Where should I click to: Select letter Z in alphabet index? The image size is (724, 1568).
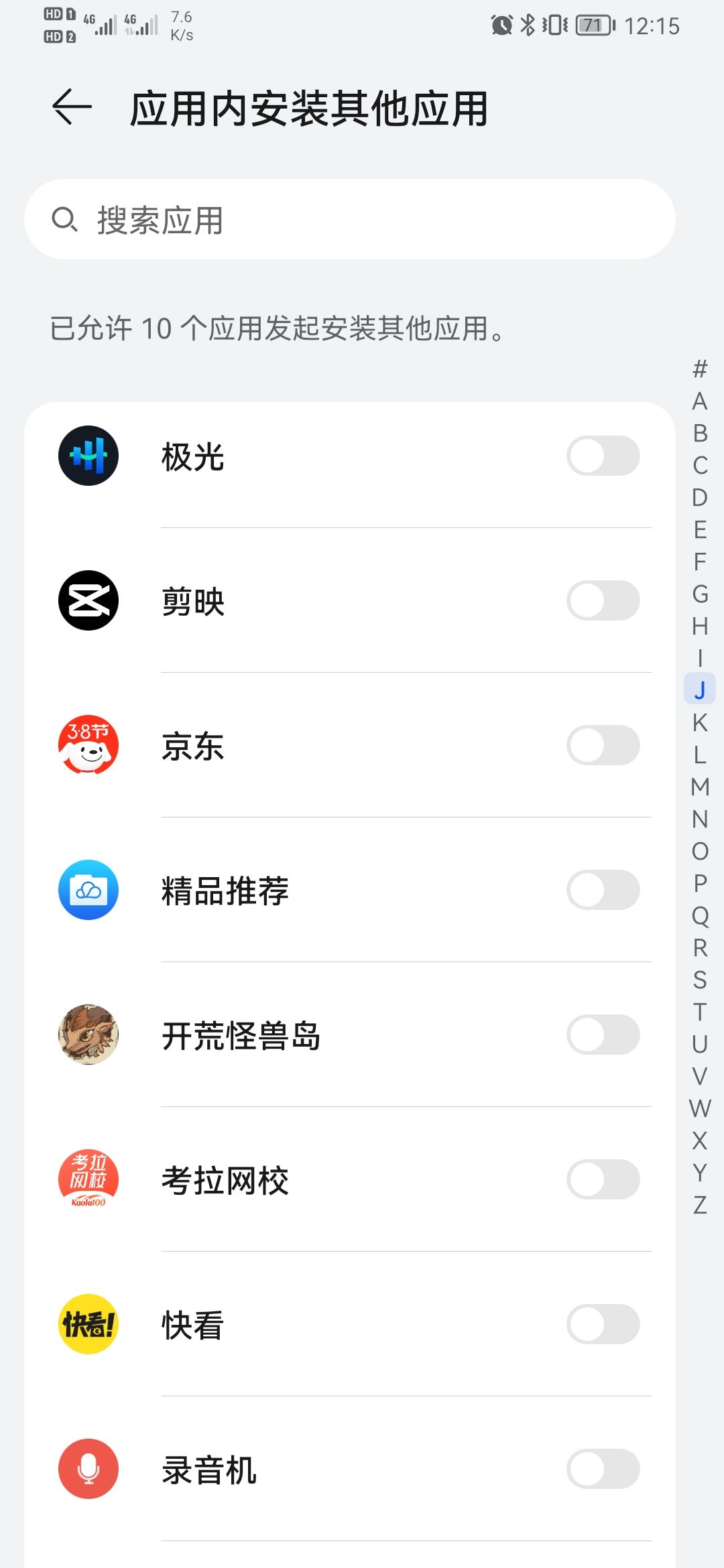point(700,1205)
